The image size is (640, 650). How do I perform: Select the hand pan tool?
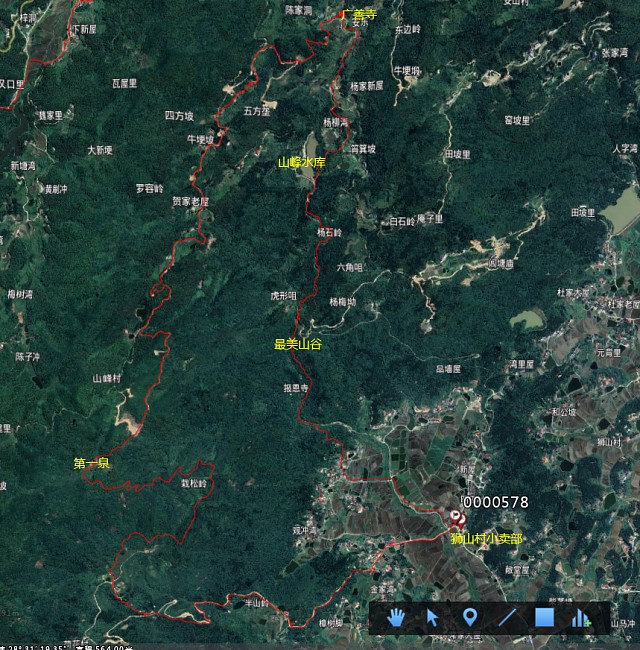tap(398, 617)
